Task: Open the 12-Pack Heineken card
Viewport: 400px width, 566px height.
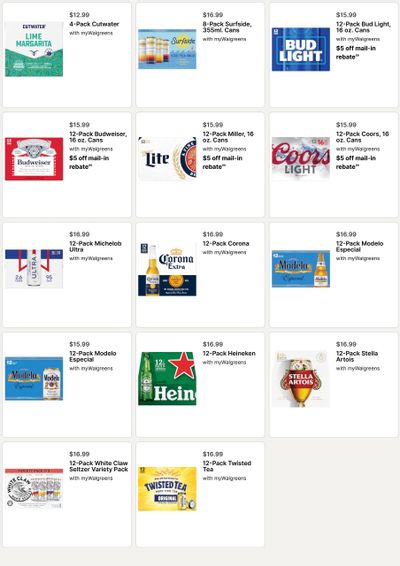Action: [200, 385]
